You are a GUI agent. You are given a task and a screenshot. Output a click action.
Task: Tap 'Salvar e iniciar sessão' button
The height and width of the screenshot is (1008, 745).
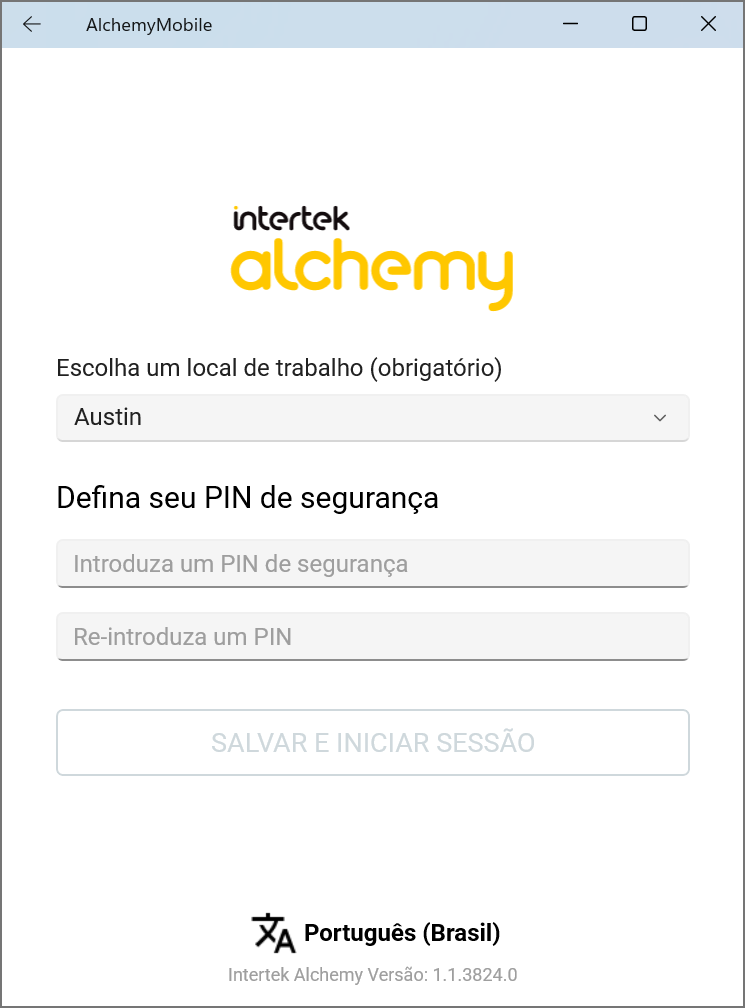tap(372, 743)
